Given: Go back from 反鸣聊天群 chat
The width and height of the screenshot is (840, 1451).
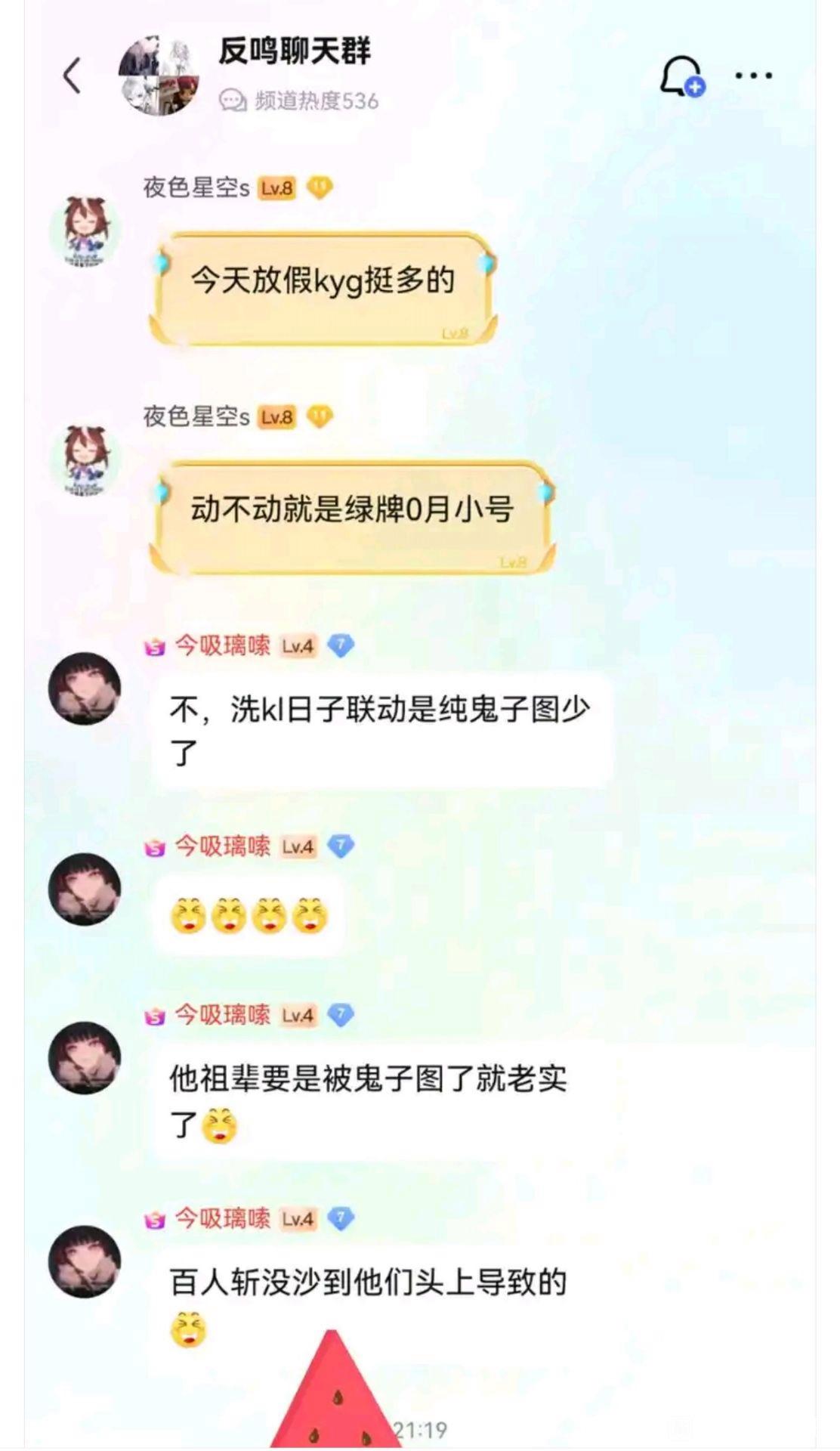Looking at the screenshot, I should (x=72, y=76).
